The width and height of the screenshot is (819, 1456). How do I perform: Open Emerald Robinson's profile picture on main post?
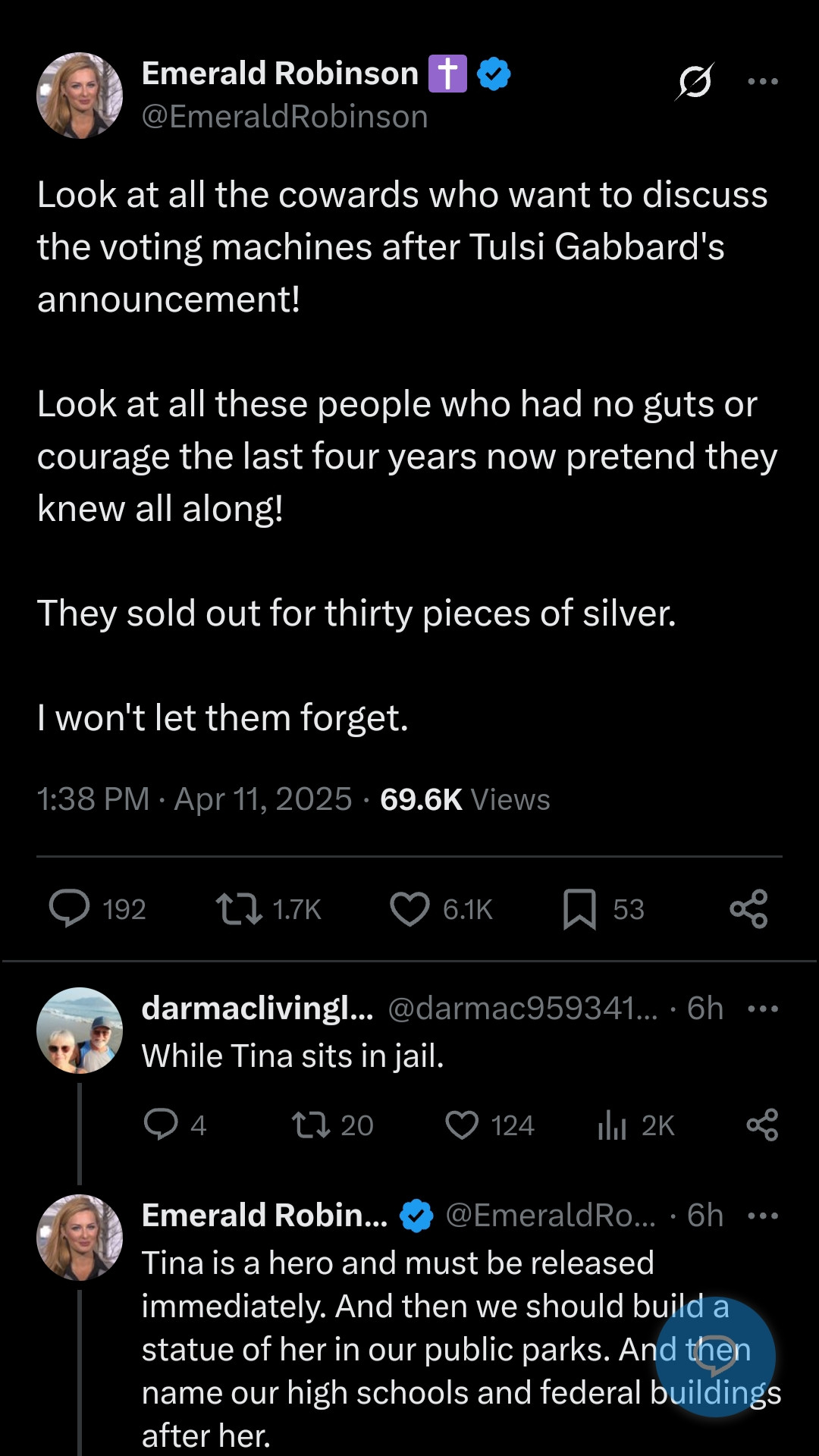click(x=80, y=96)
